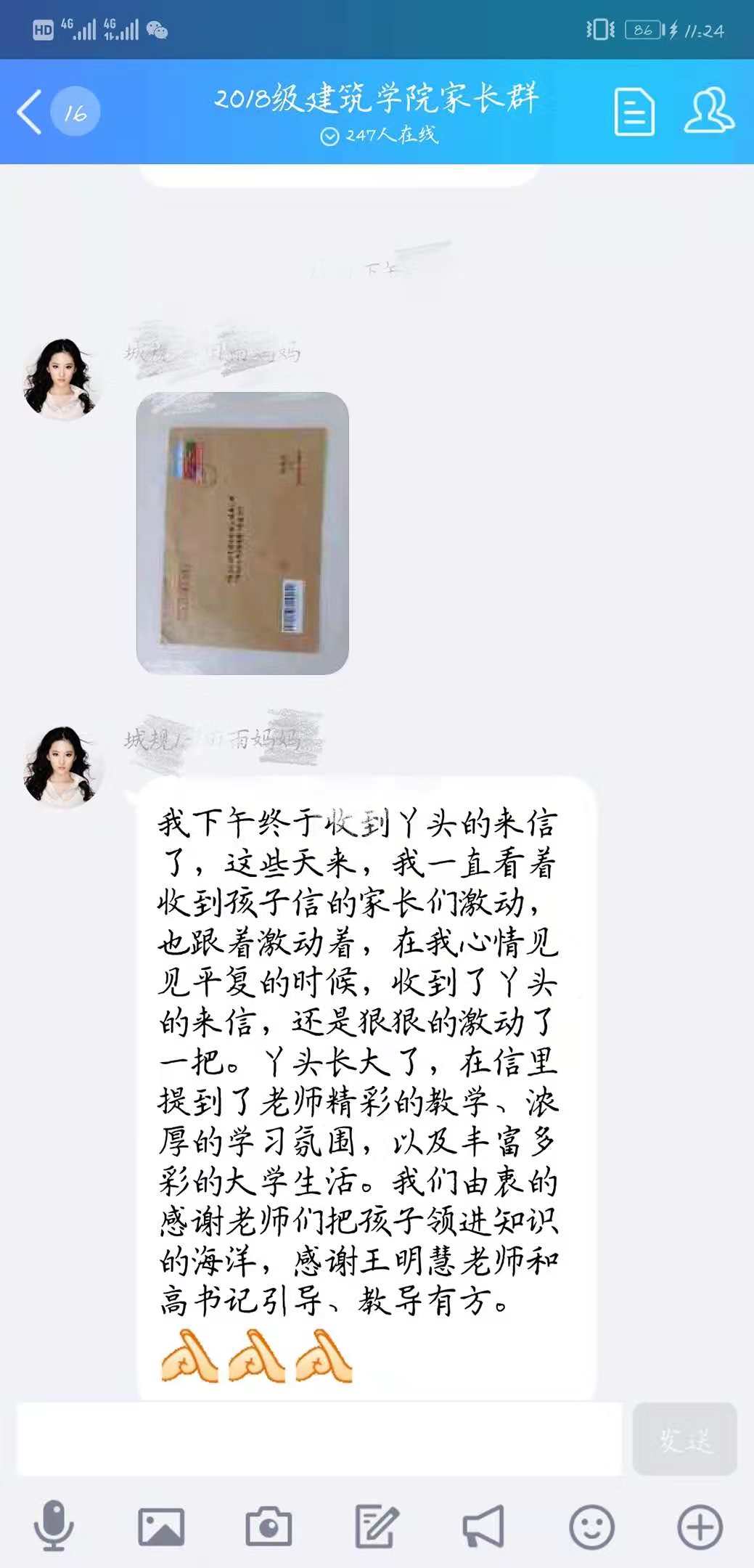The height and width of the screenshot is (1568, 754).
Task: Tap the 发送 send button
Action: 684,1439
